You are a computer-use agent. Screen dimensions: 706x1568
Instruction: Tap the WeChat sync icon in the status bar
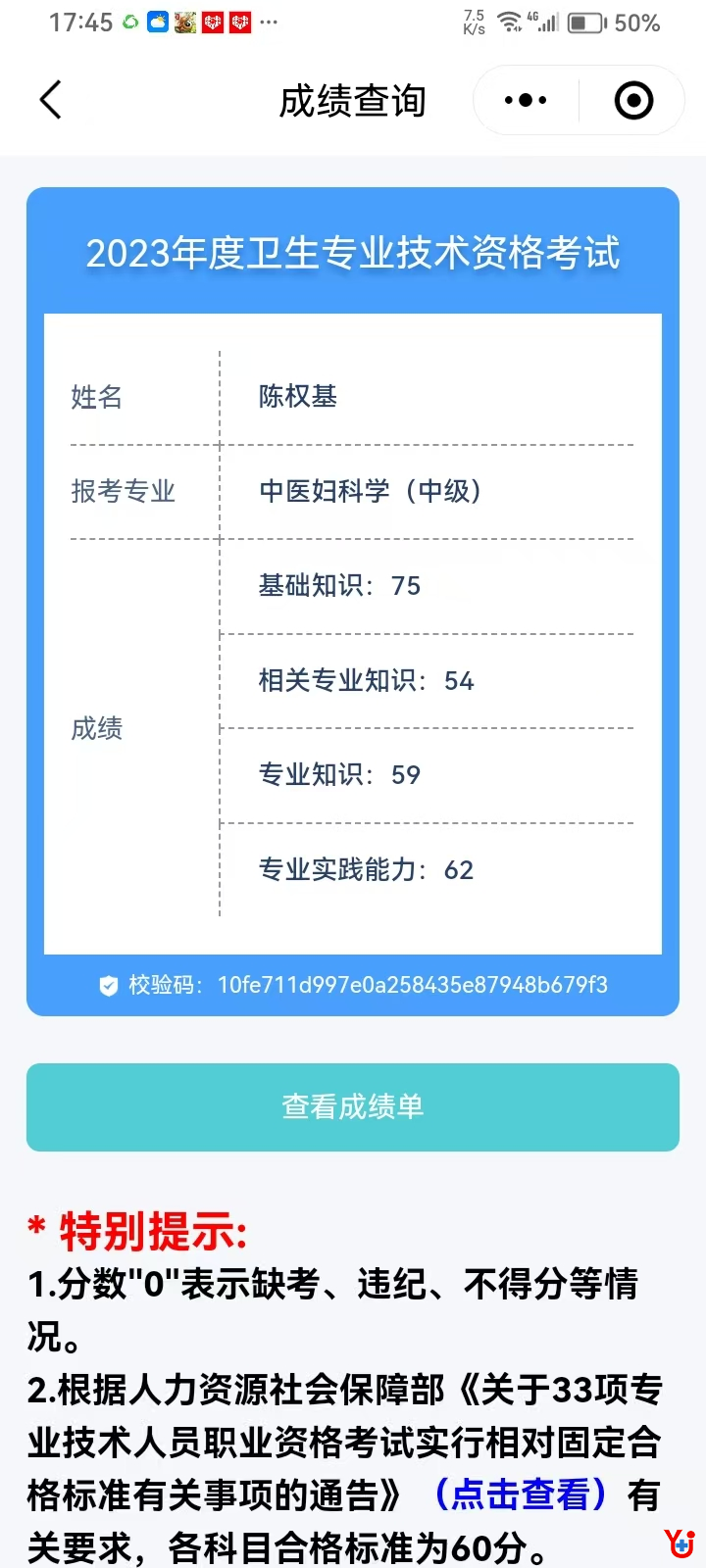128,22
